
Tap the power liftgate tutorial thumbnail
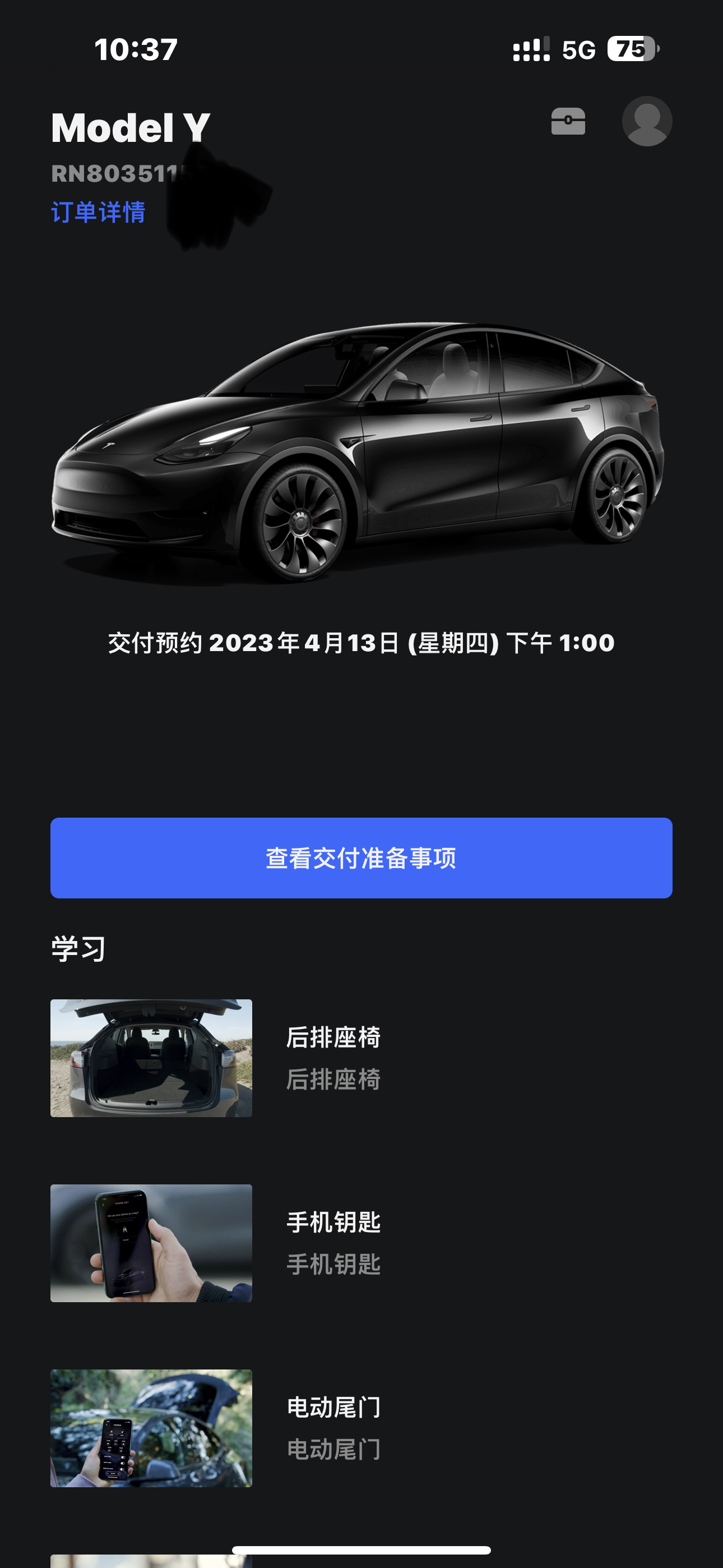coord(150,1429)
